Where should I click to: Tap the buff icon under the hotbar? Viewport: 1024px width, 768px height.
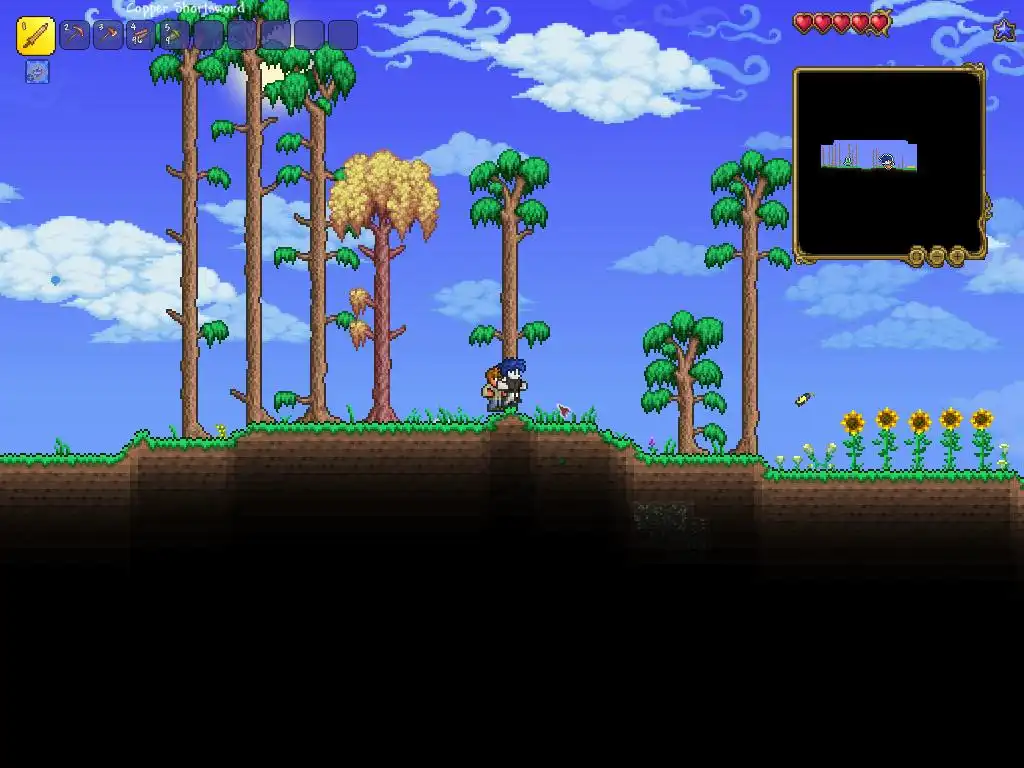(x=37, y=72)
